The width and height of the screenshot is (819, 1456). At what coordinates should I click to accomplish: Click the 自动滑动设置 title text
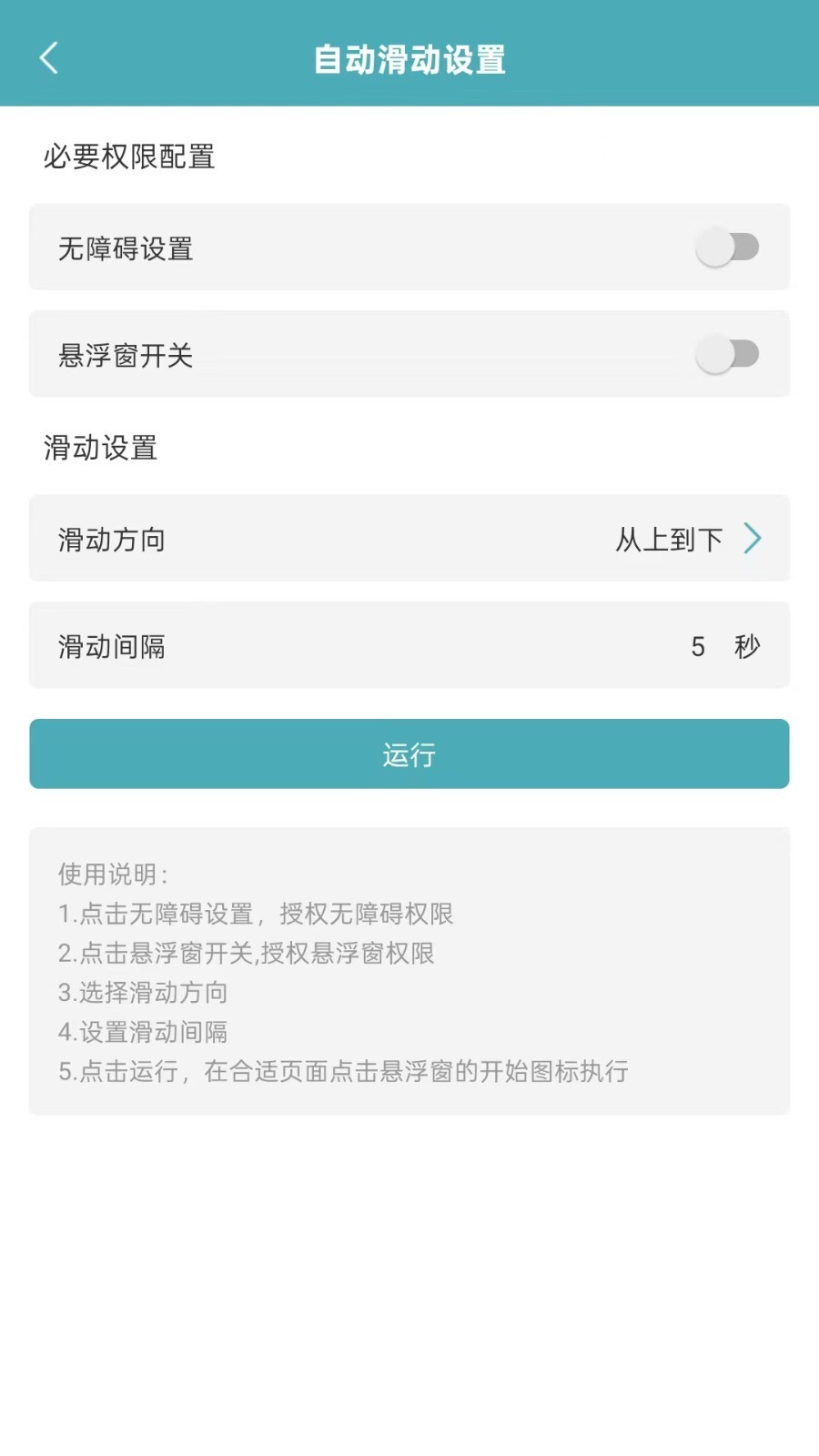[409, 60]
